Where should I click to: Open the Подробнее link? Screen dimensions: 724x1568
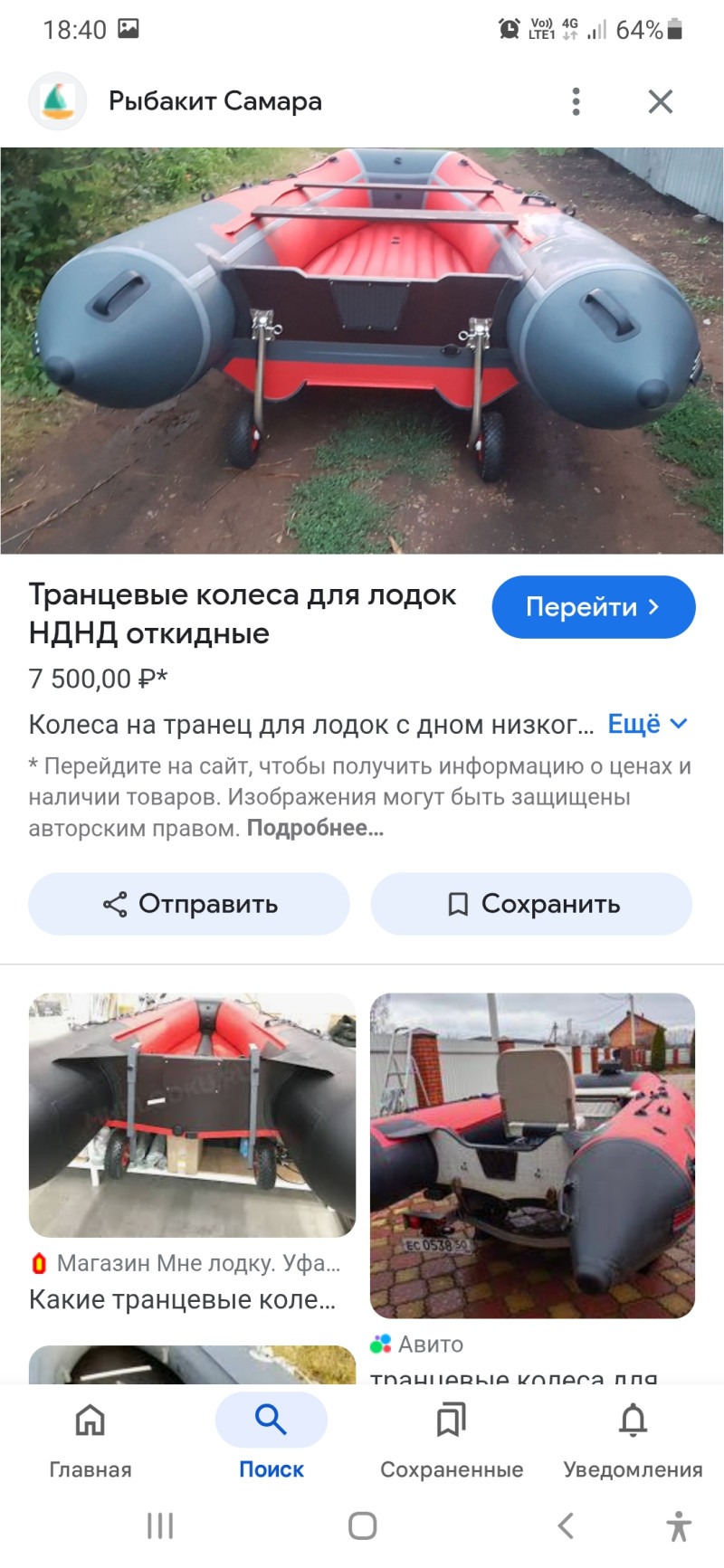315,828
